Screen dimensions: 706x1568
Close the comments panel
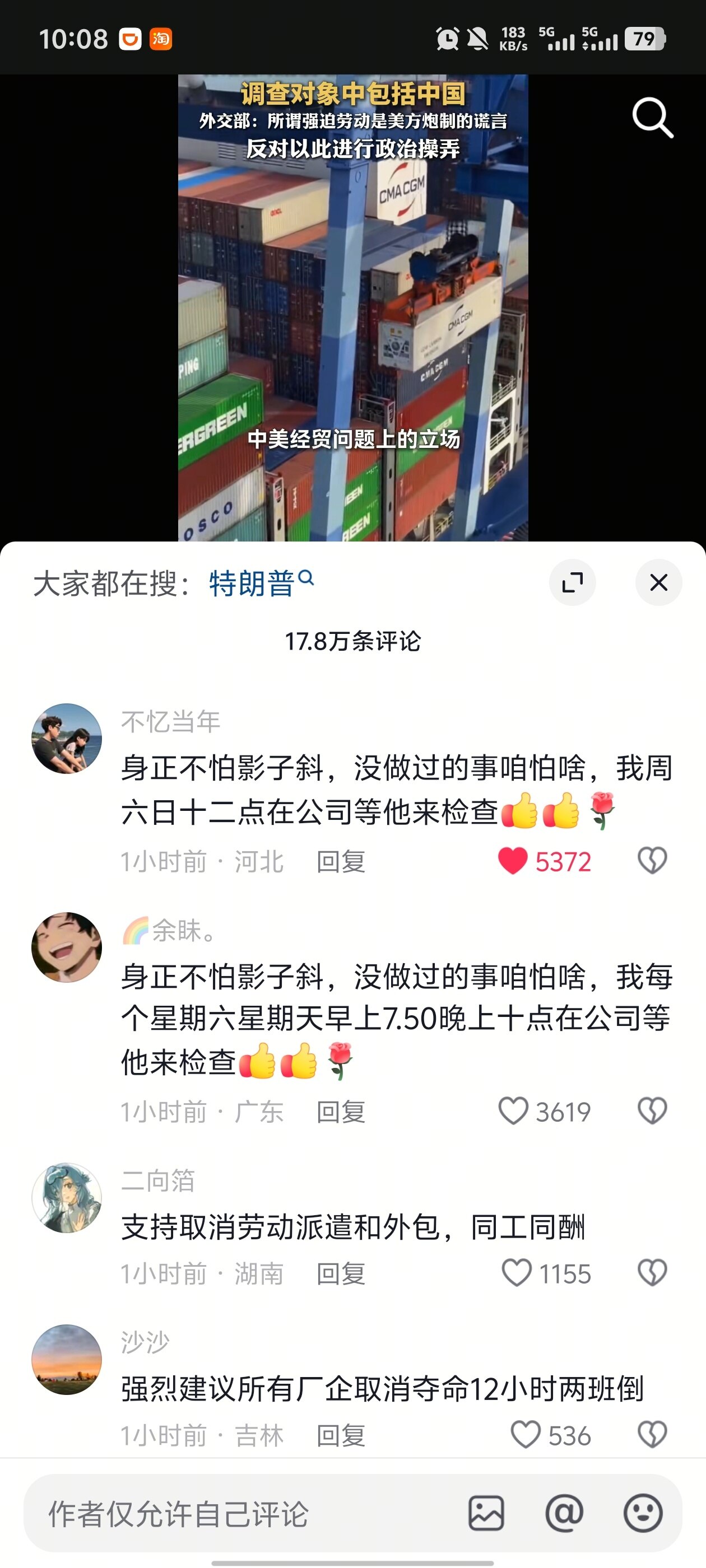tap(658, 582)
